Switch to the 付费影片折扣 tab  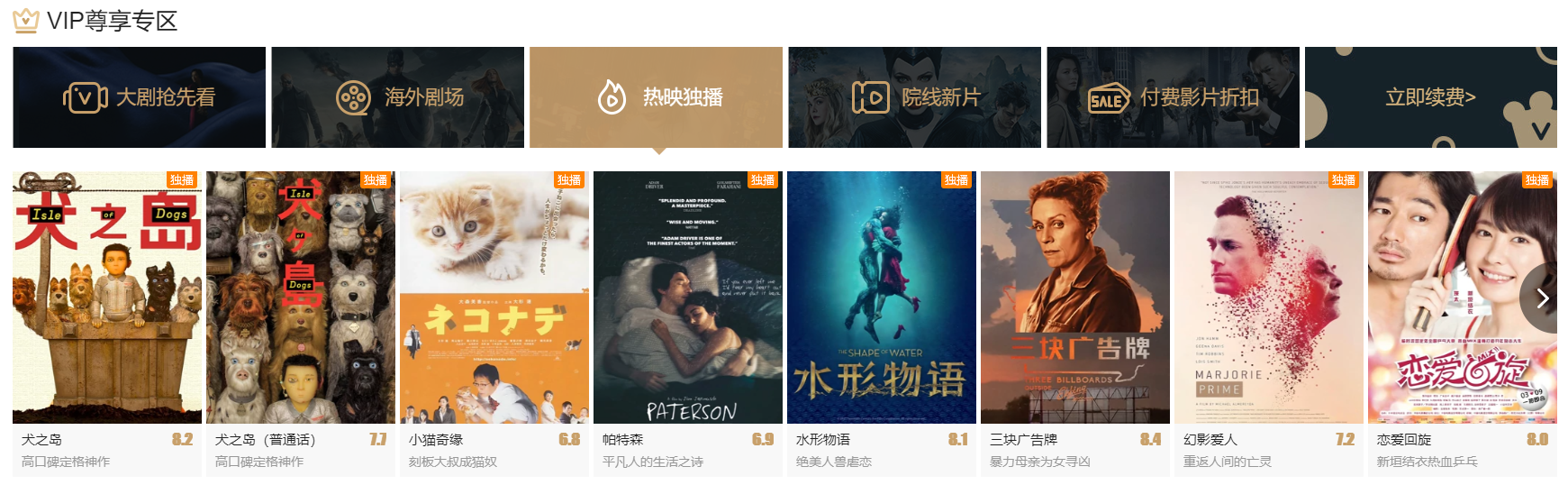(x=1173, y=97)
